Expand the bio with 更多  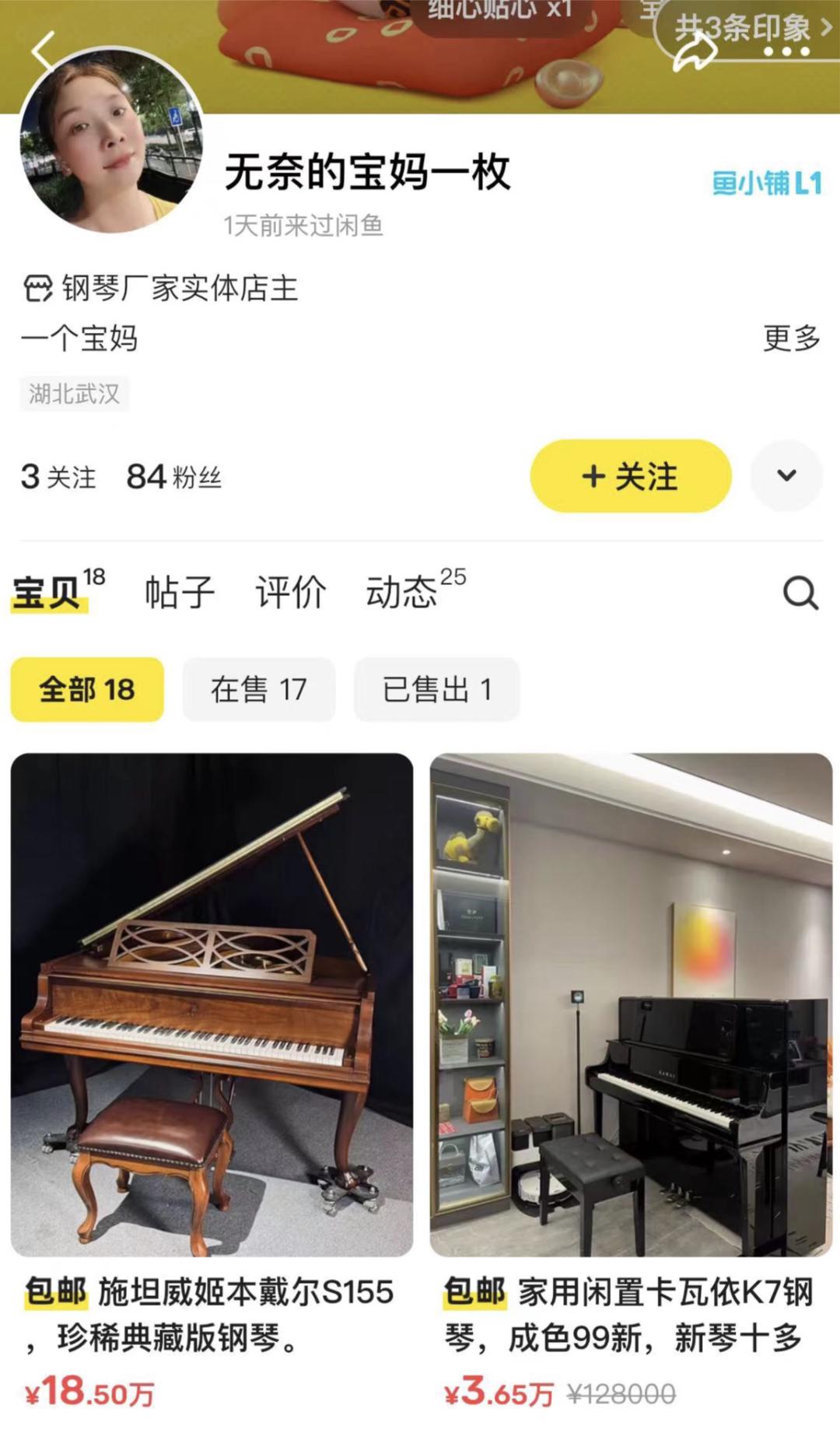click(x=791, y=338)
